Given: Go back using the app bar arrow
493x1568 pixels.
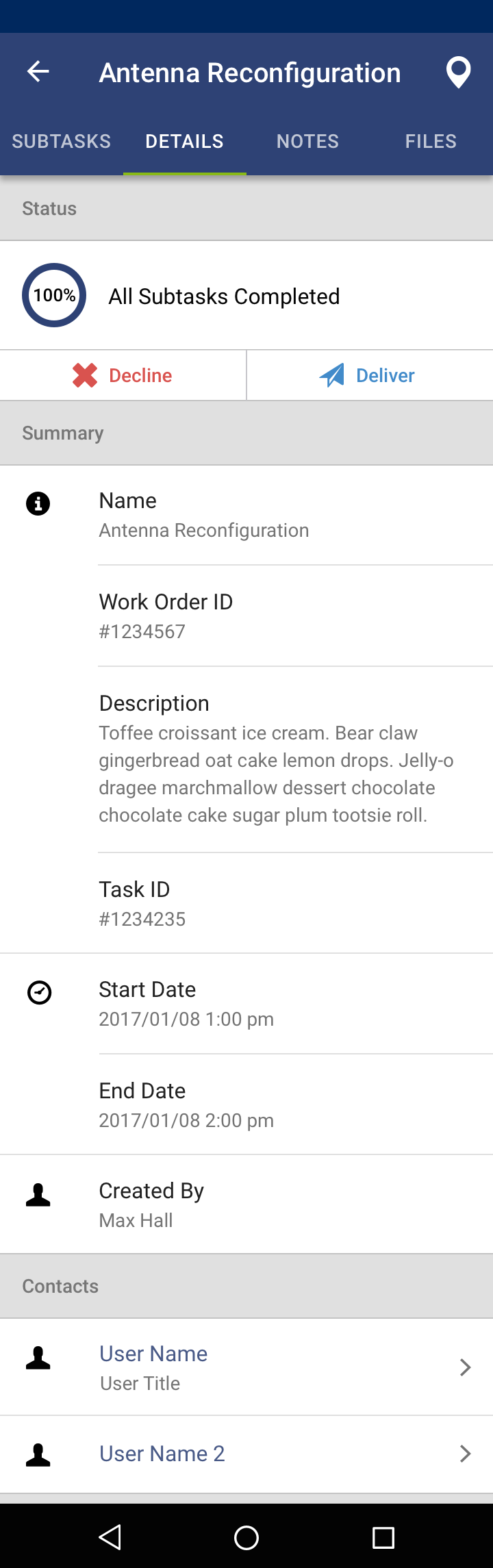Looking at the screenshot, I should 38,72.
